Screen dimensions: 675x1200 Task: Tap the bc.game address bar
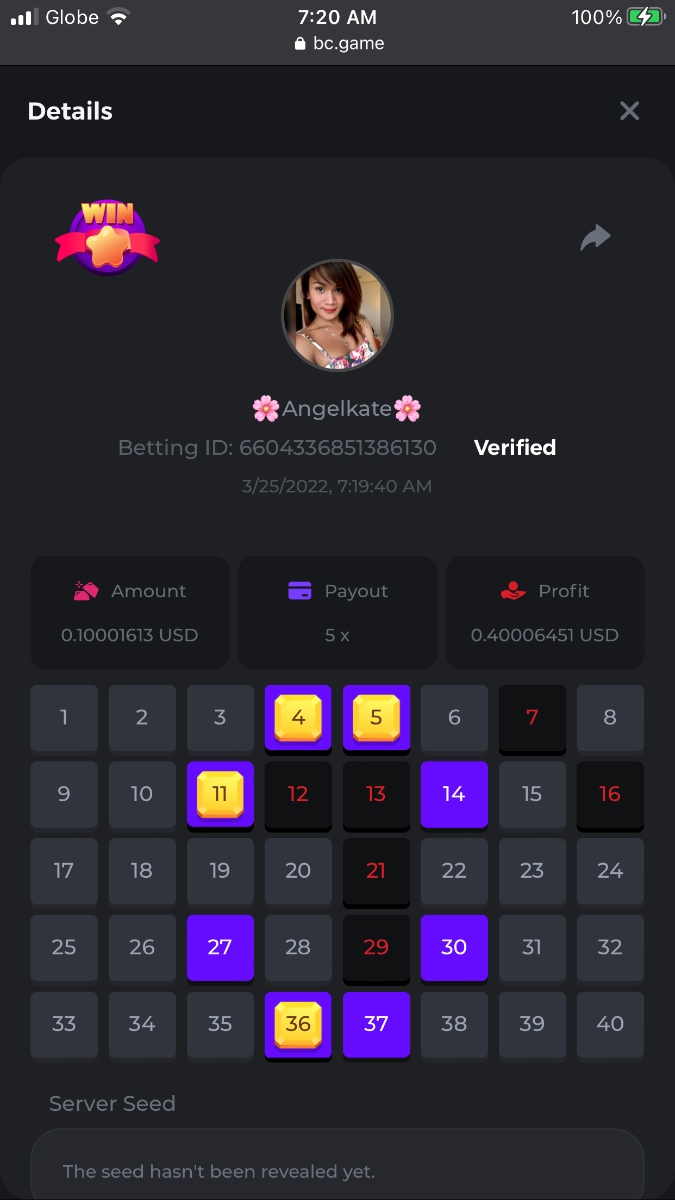338,44
